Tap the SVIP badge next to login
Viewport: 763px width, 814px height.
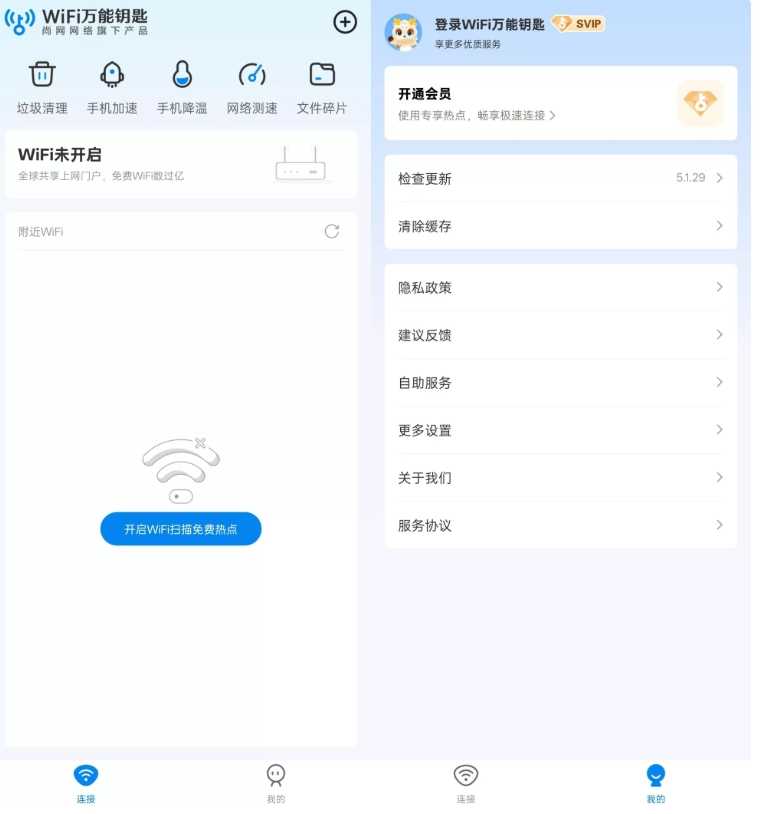[577, 22]
